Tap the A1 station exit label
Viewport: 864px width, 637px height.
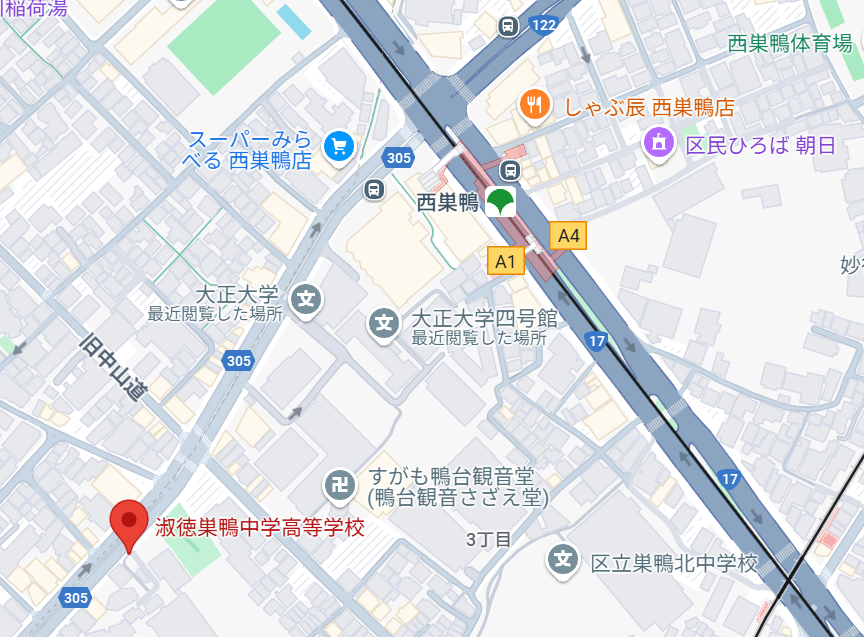[506, 262]
